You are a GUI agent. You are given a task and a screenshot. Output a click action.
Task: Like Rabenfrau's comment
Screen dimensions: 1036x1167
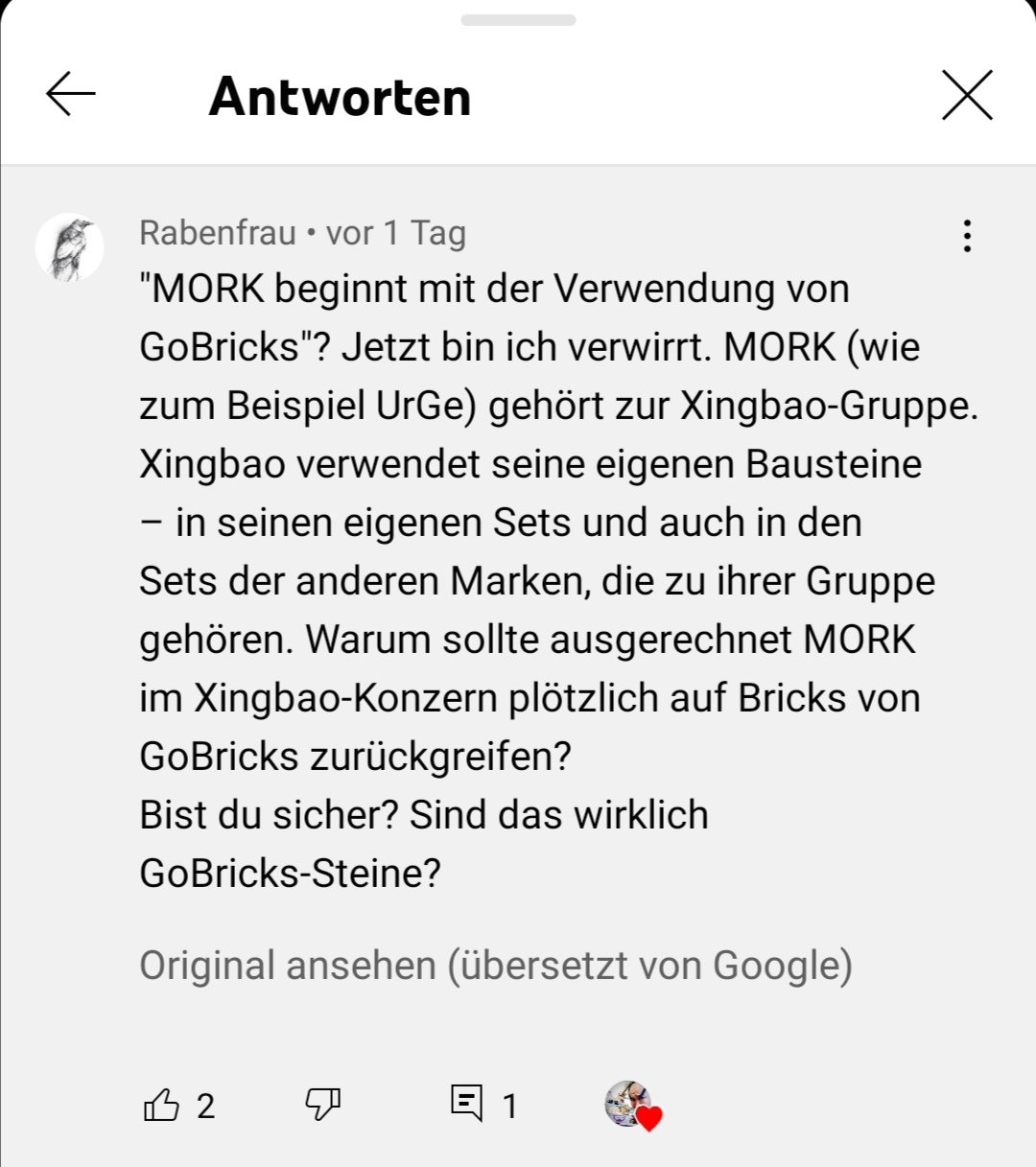162,1106
